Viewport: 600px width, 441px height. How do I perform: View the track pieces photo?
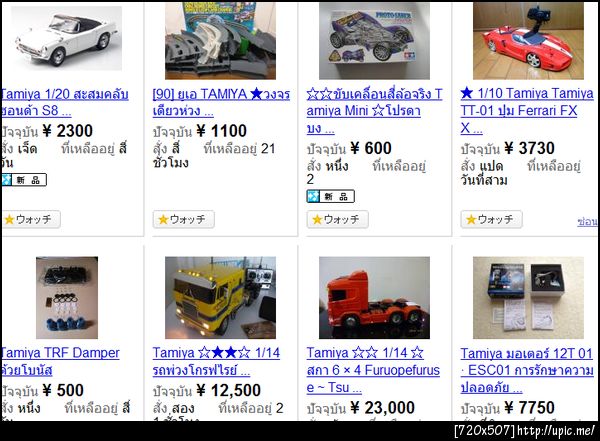(219, 39)
